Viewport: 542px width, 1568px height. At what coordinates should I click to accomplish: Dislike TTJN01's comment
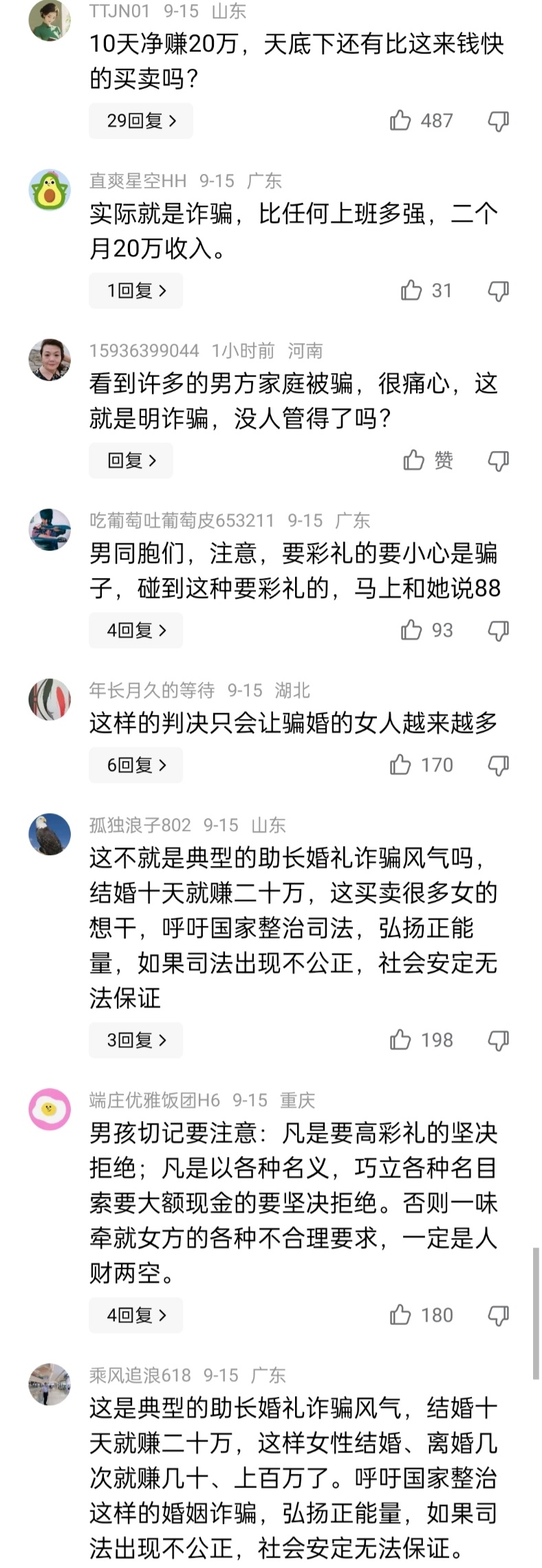point(498,121)
